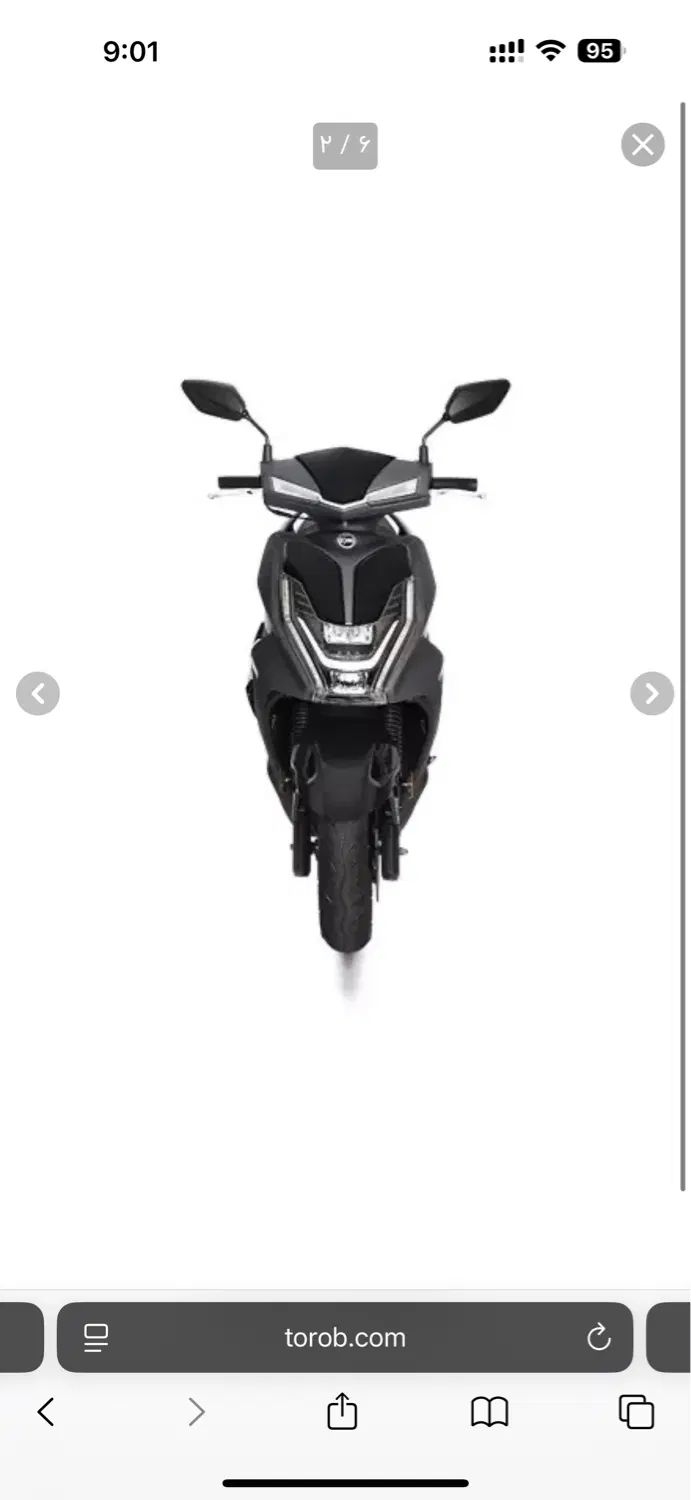This screenshot has height=1500, width=691.
Task: Open the page format menu in address bar
Action: tap(96, 1338)
